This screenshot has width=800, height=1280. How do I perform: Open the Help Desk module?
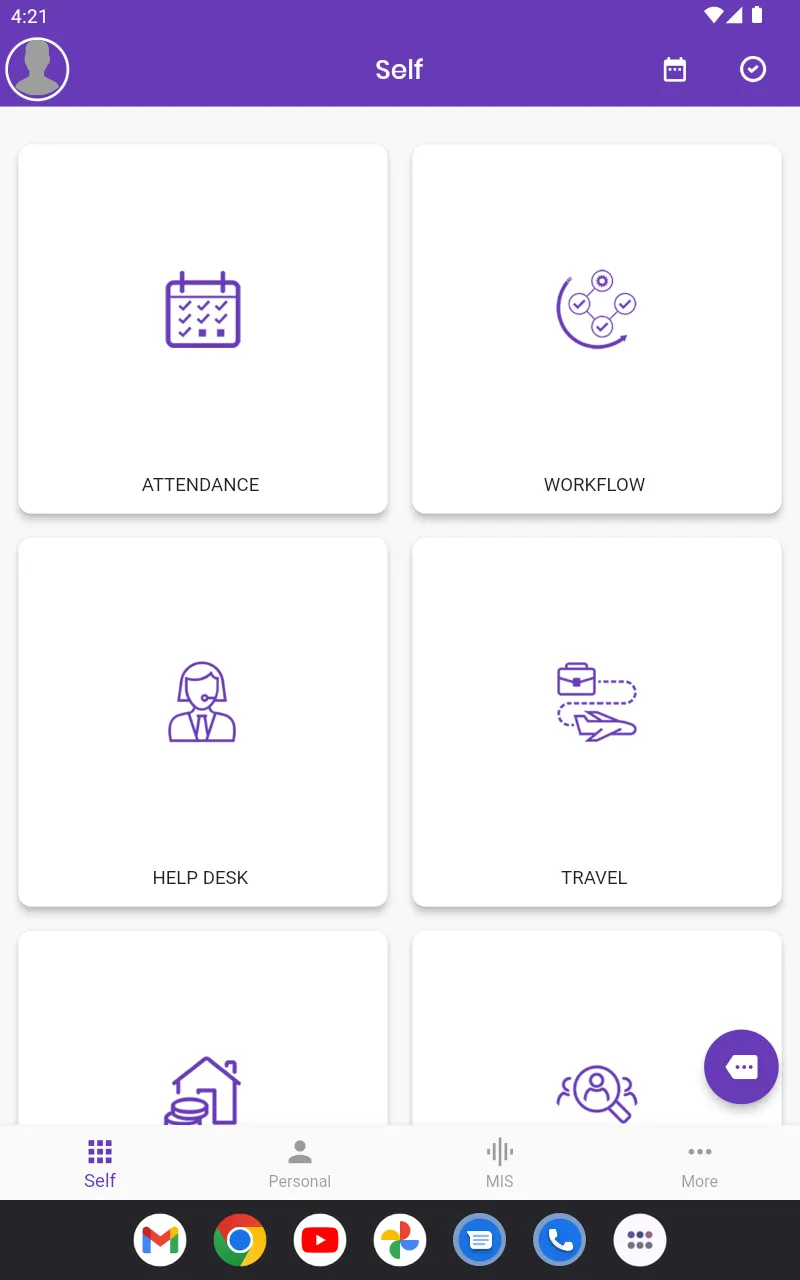(202, 722)
